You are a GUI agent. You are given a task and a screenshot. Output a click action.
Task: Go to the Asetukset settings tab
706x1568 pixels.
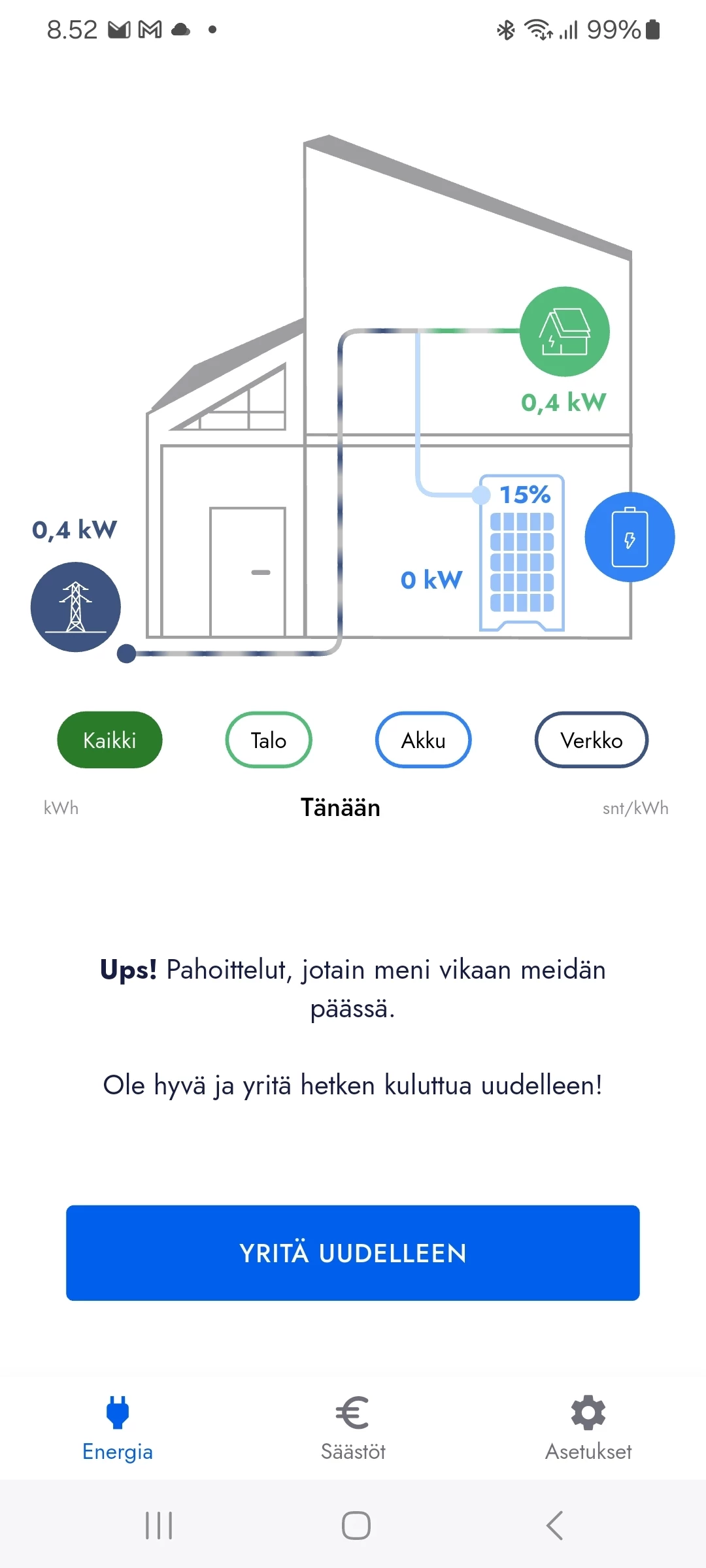point(588,1429)
